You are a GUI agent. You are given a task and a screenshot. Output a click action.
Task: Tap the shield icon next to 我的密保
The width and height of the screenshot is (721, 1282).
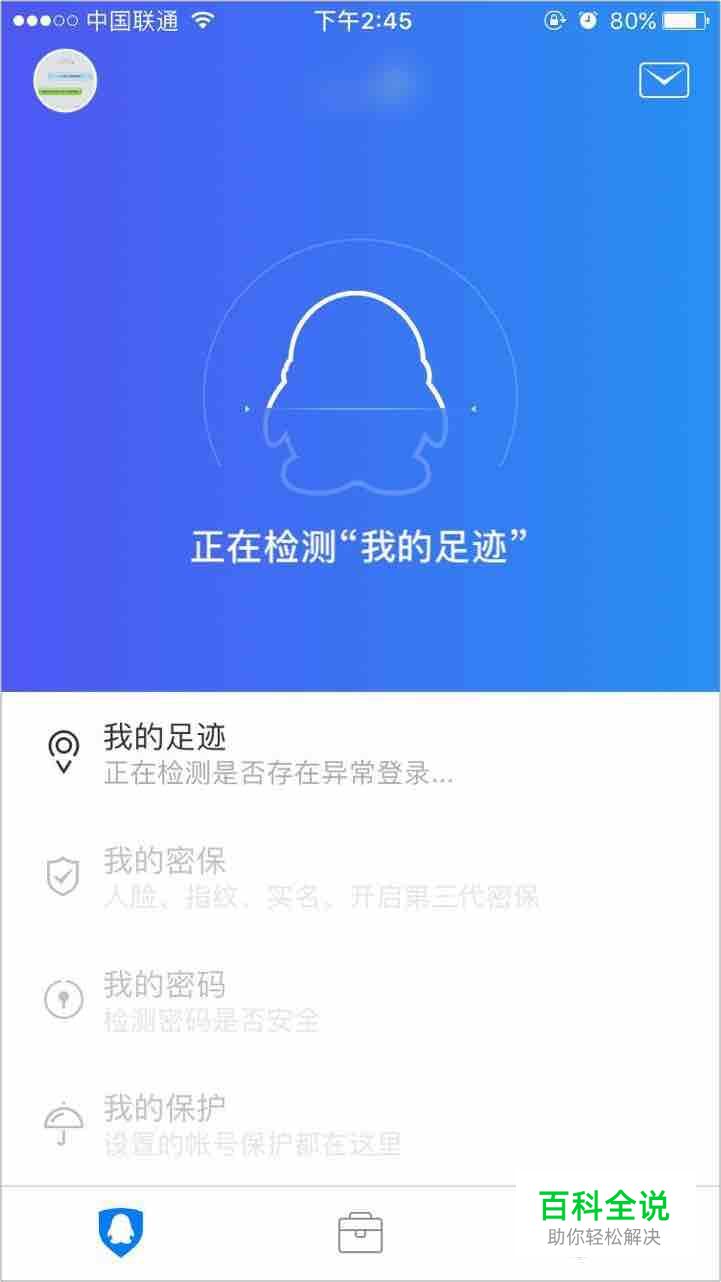(63, 876)
